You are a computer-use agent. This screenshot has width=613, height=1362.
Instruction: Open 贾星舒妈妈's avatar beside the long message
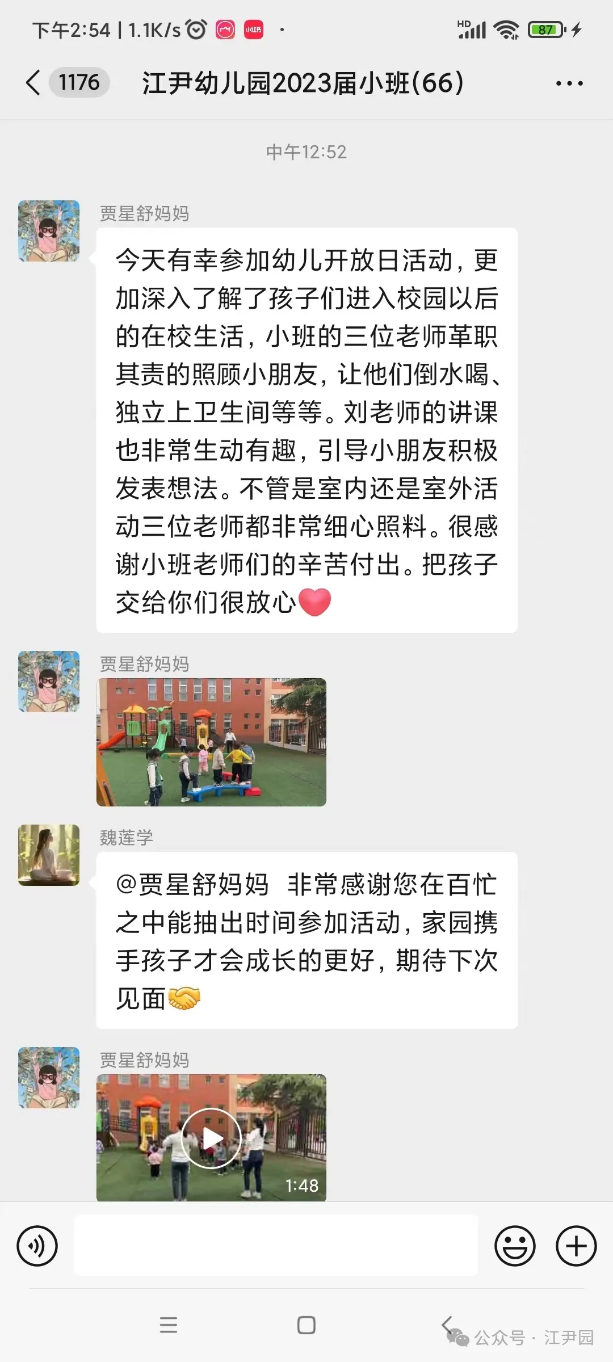[48, 231]
